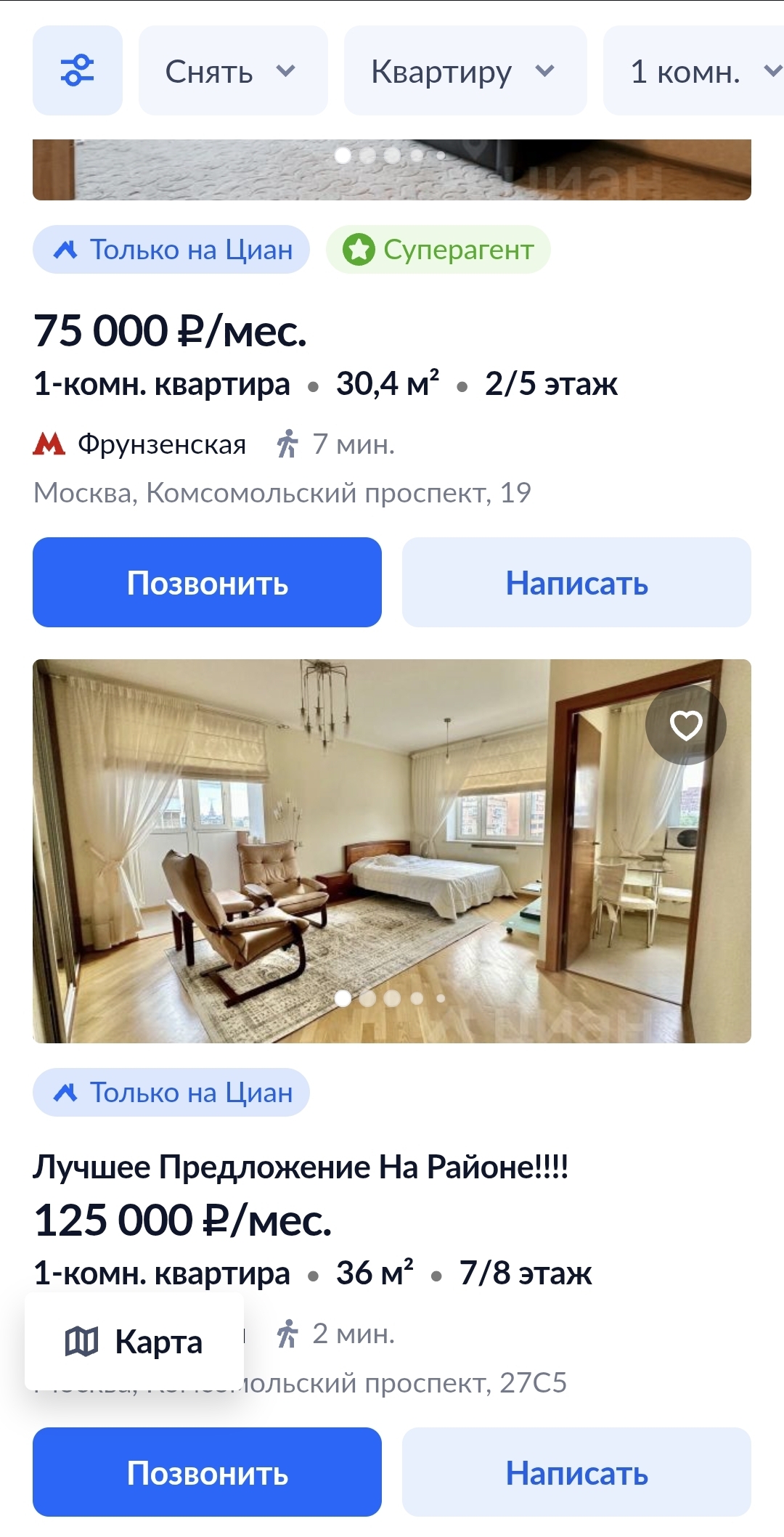The image size is (784, 1537).
Task: Open listing at Комсомольский проспект, 19
Action: [283, 493]
